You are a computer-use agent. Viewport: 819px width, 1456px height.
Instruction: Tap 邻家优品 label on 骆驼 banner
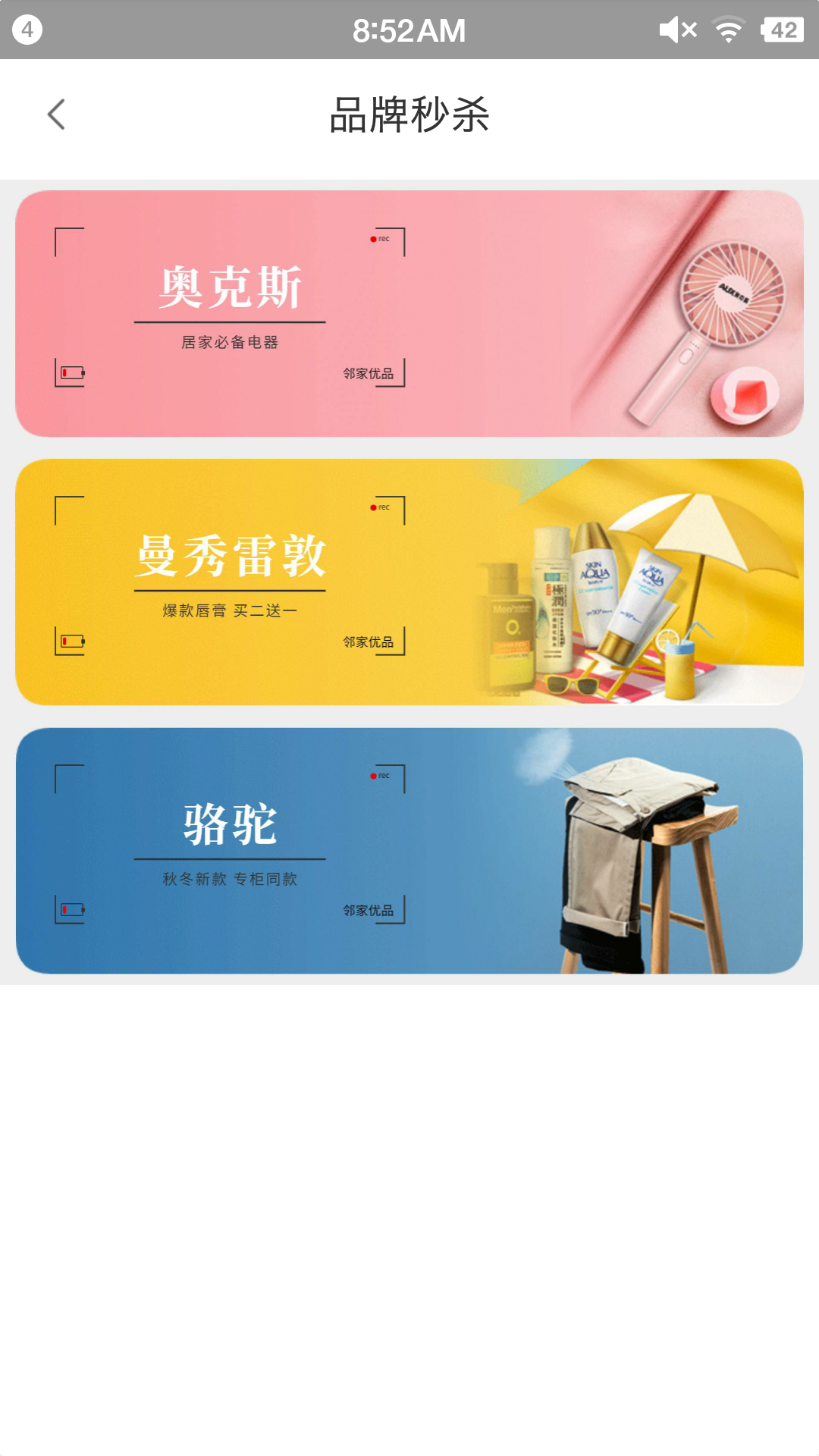tap(370, 908)
